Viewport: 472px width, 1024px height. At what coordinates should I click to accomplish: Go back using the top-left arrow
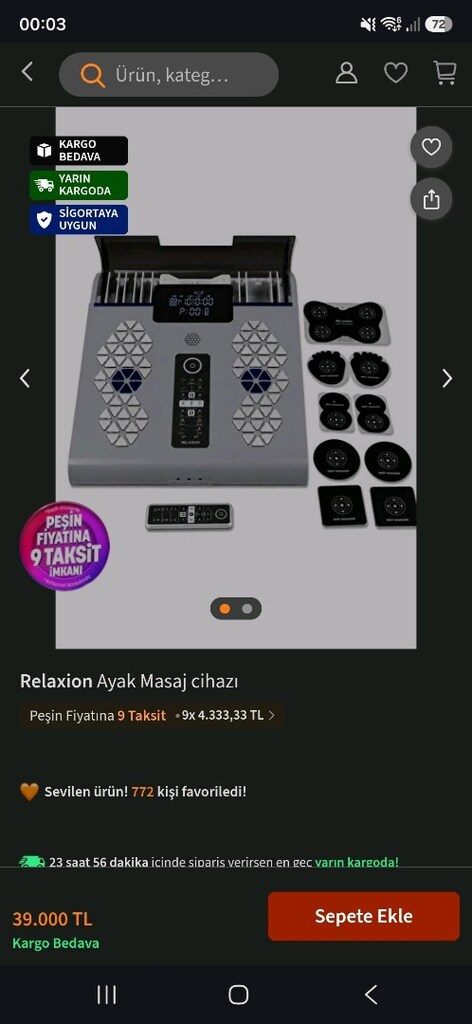(x=27, y=72)
